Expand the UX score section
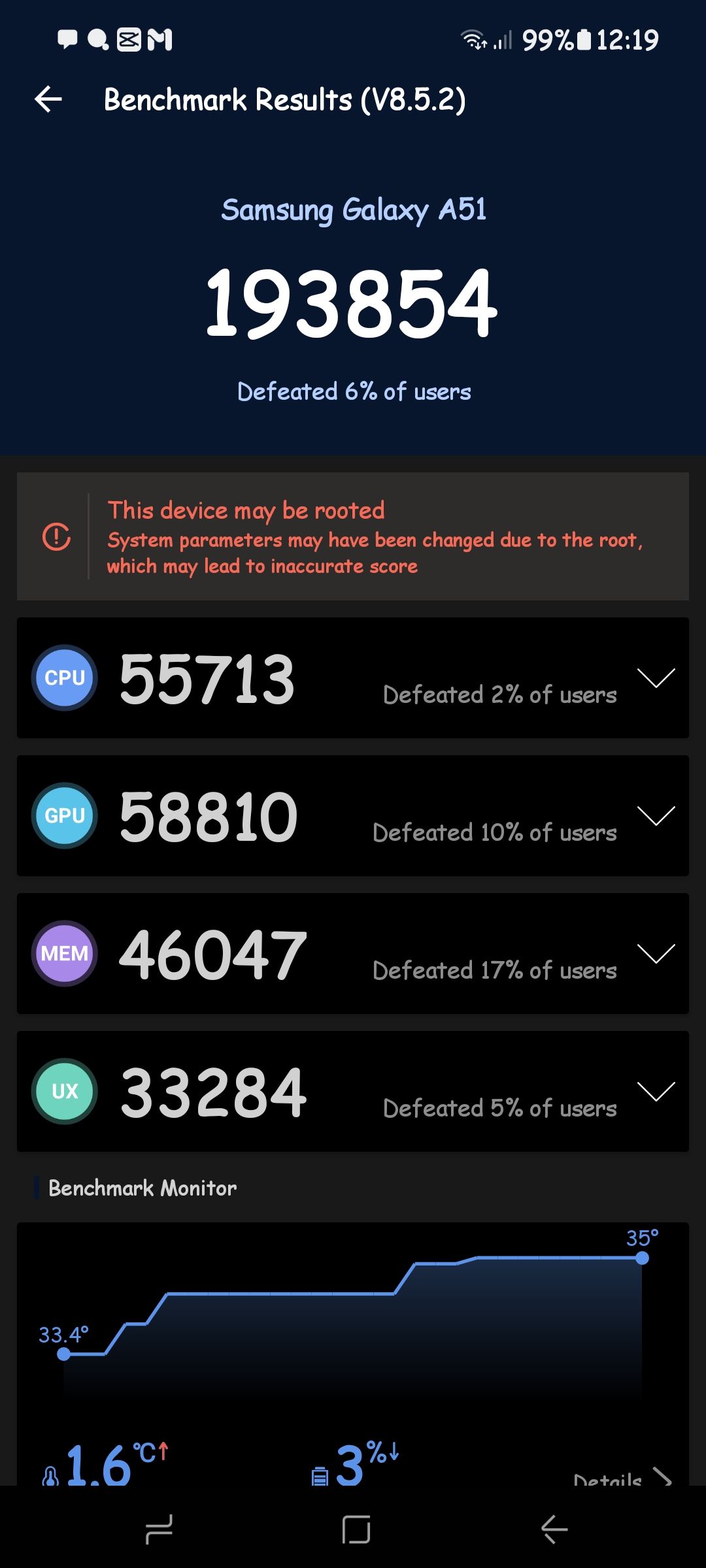Image resolution: width=706 pixels, height=1568 pixels. click(x=656, y=1092)
